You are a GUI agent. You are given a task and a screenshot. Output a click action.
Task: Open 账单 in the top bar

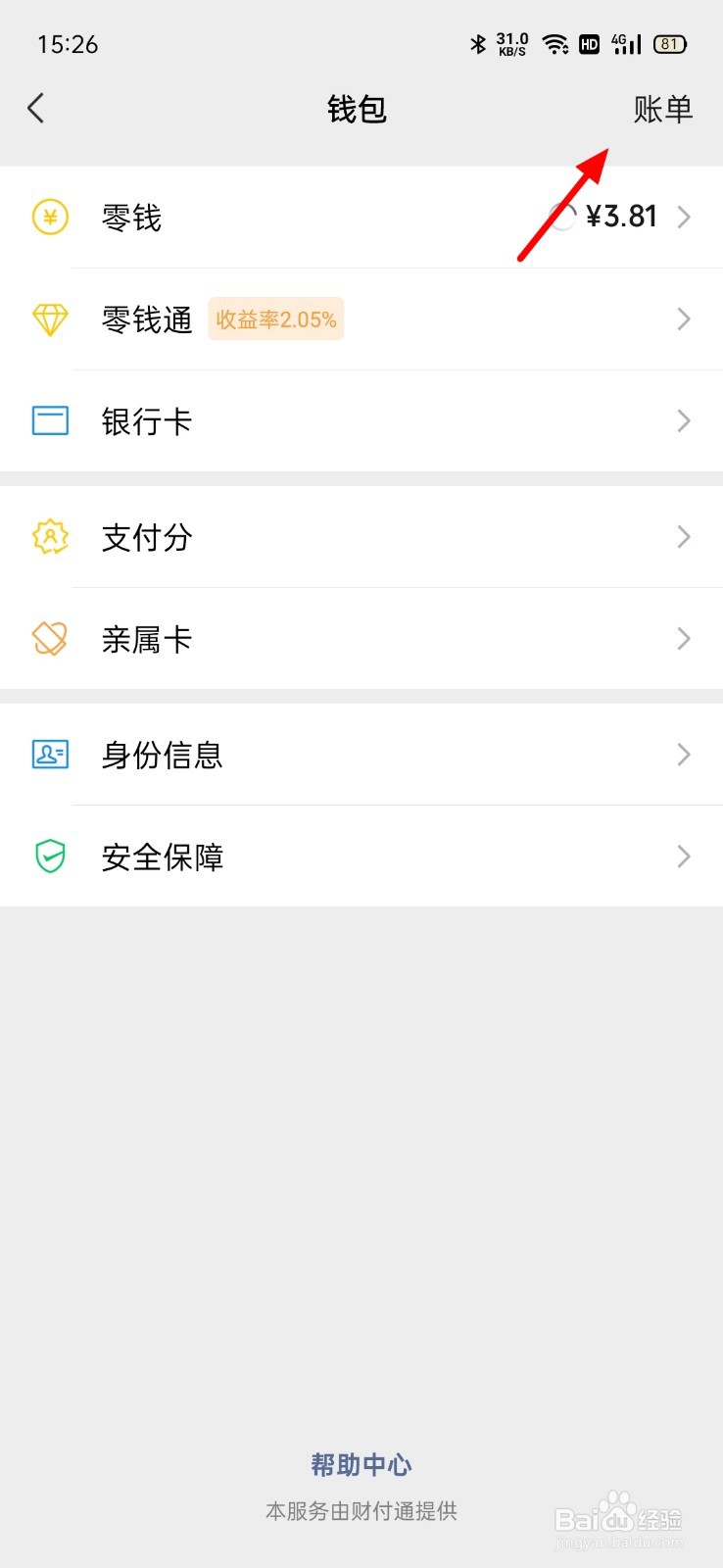(662, 109)
